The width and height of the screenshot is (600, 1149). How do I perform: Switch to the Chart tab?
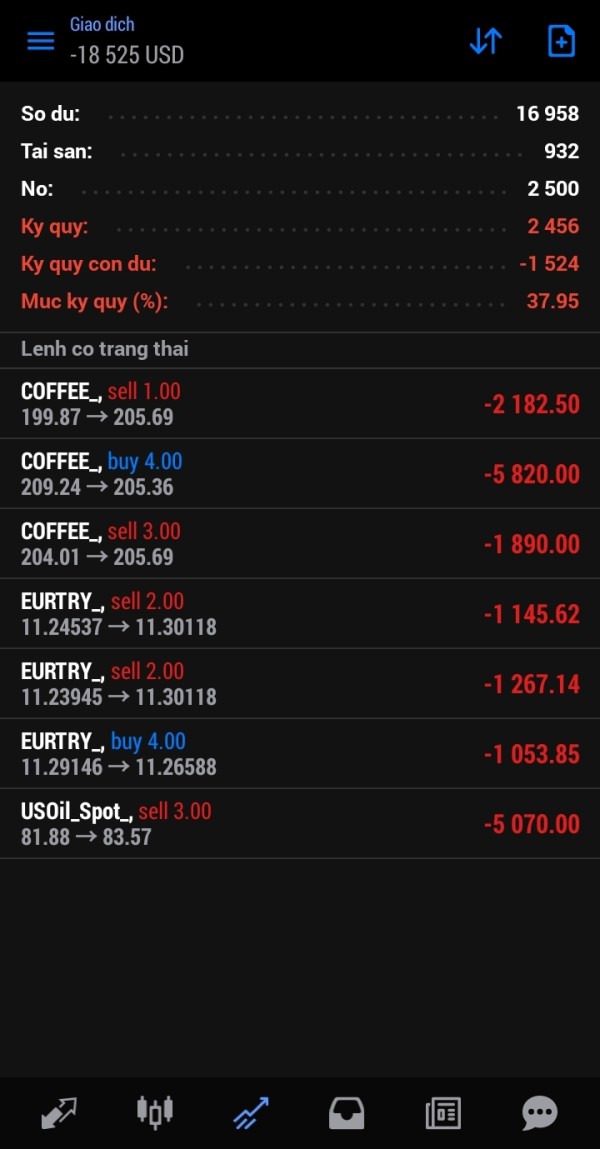155,1112
